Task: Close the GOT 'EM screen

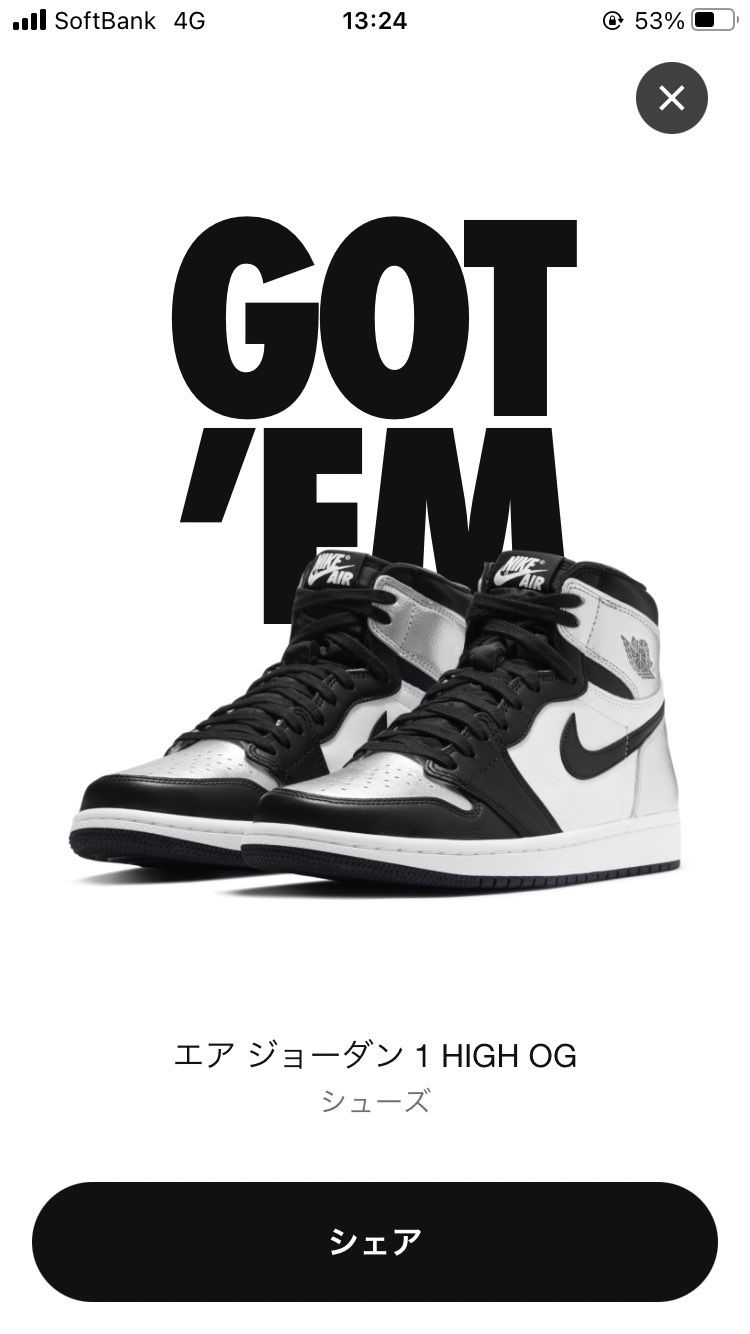Action: click(x=671, y=98)
